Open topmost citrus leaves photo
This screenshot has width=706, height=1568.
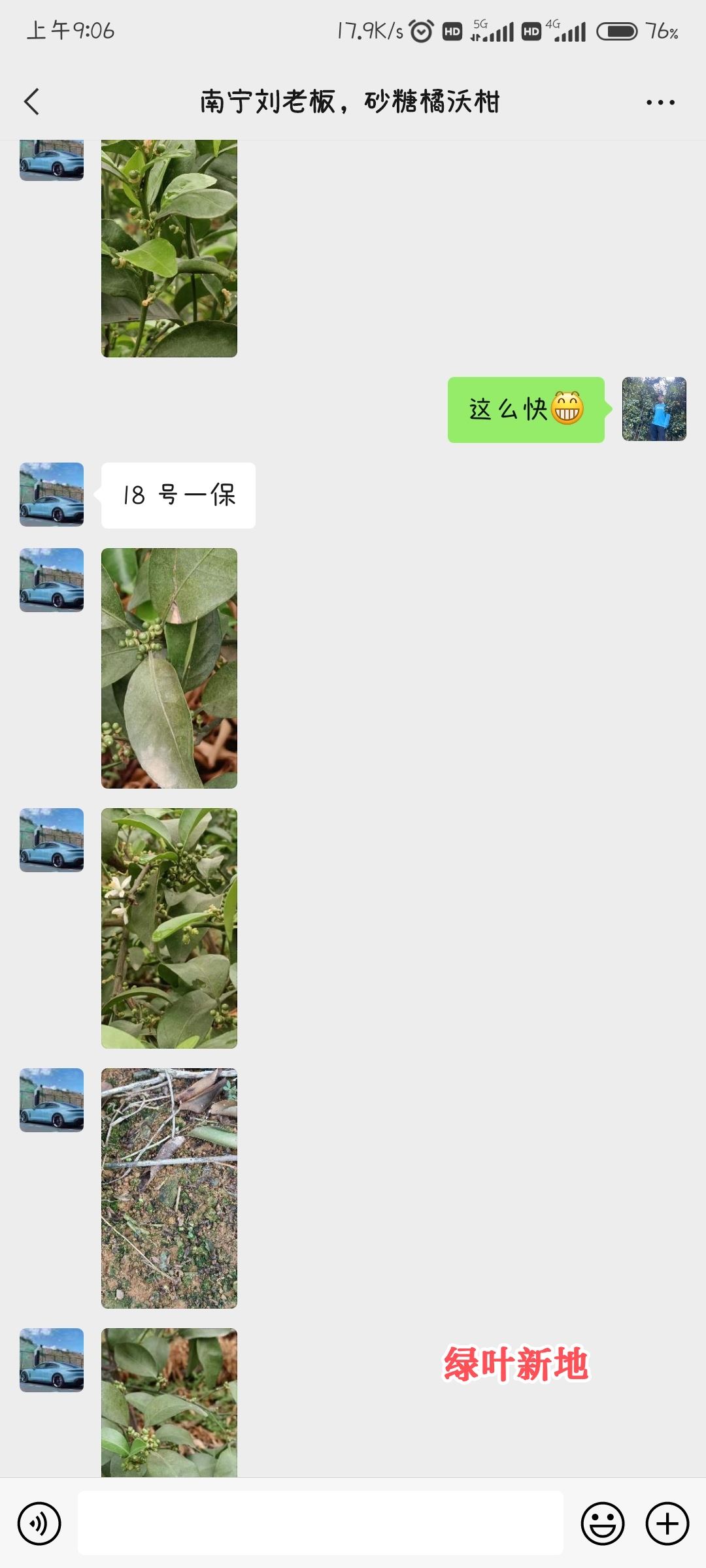169,248
